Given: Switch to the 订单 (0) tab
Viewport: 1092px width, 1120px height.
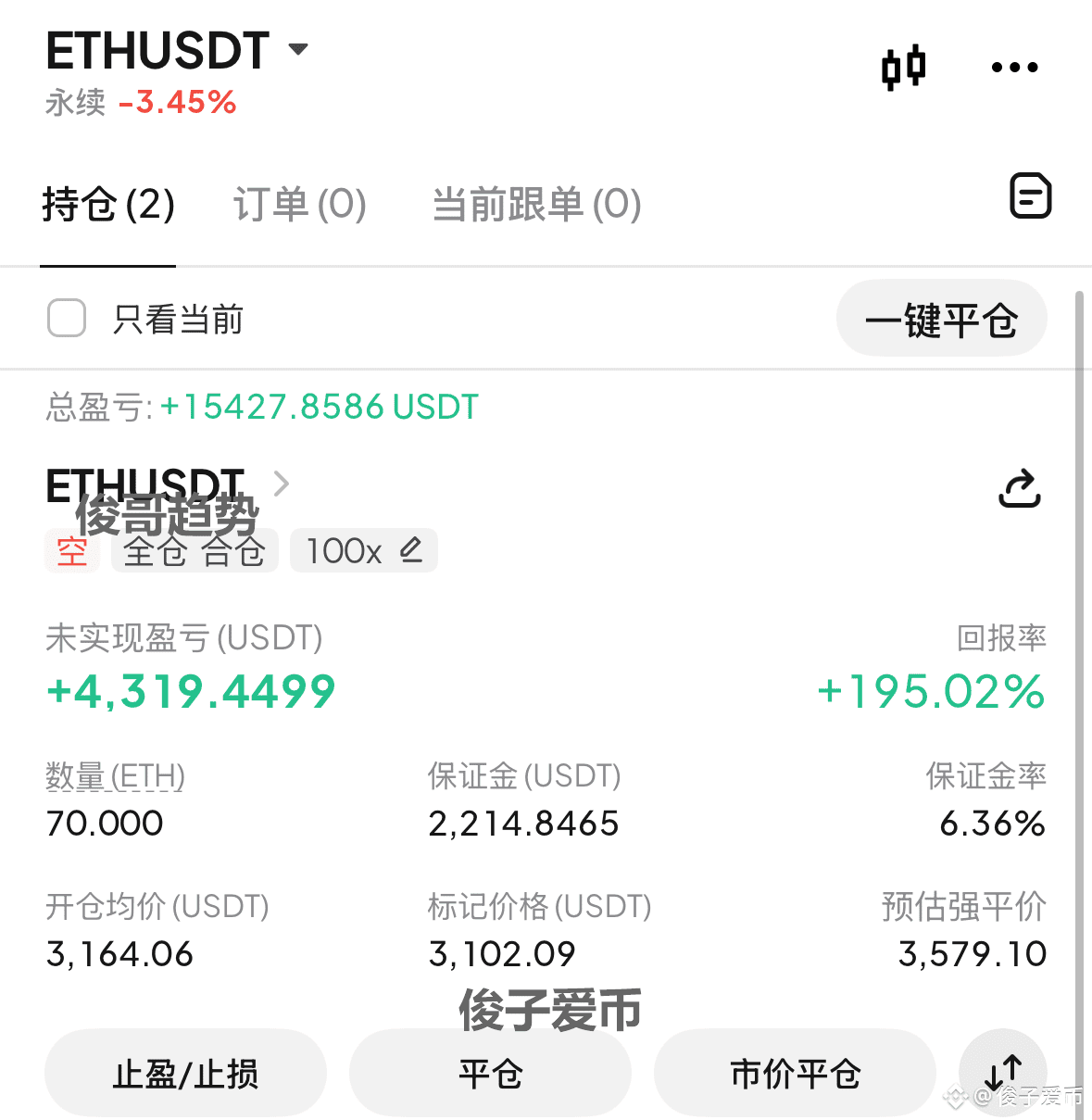Looking at the screenshot, I should pos(299,205).
